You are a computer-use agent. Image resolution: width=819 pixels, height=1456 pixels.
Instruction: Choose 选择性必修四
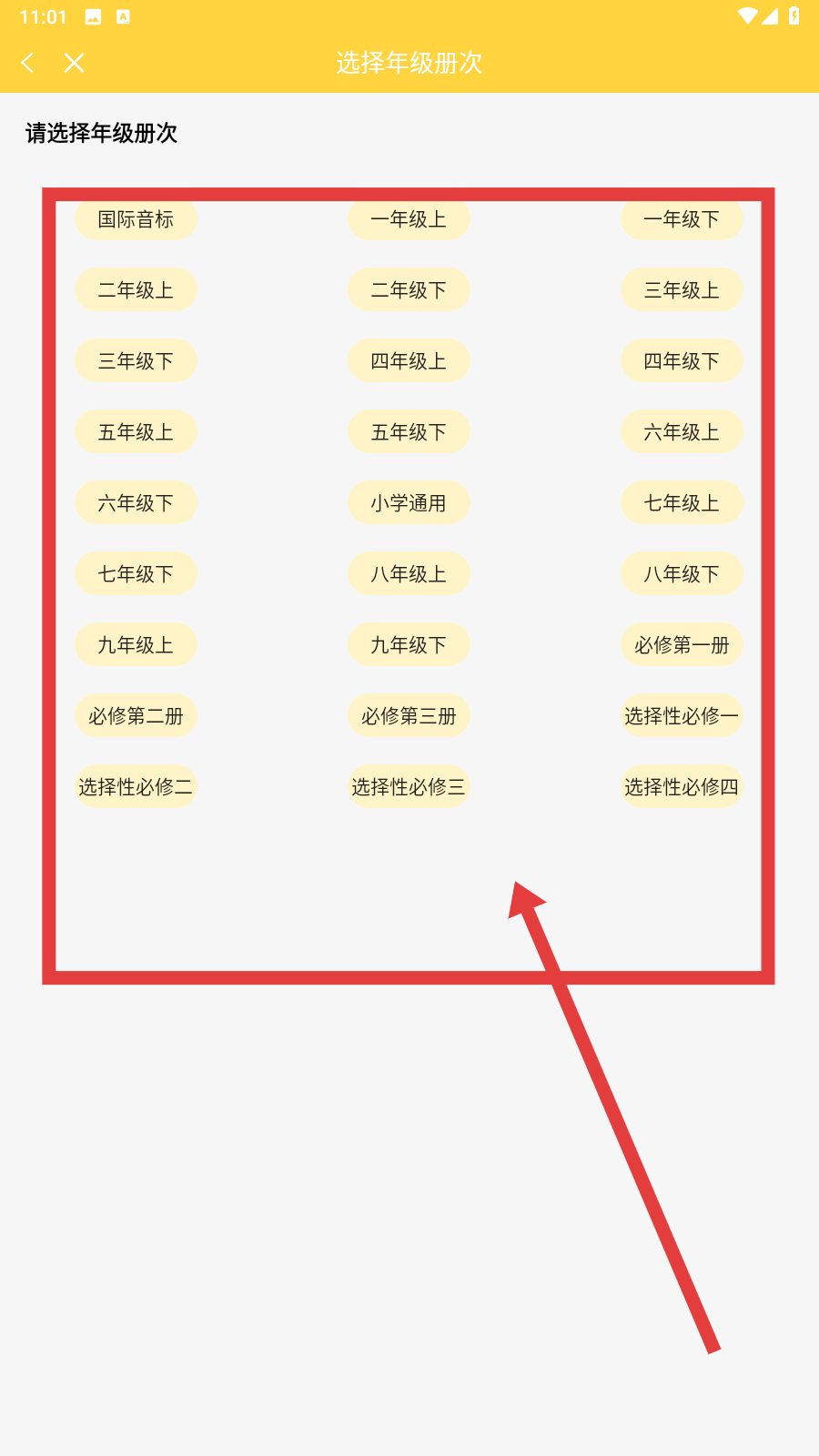[x=682, y=787]
